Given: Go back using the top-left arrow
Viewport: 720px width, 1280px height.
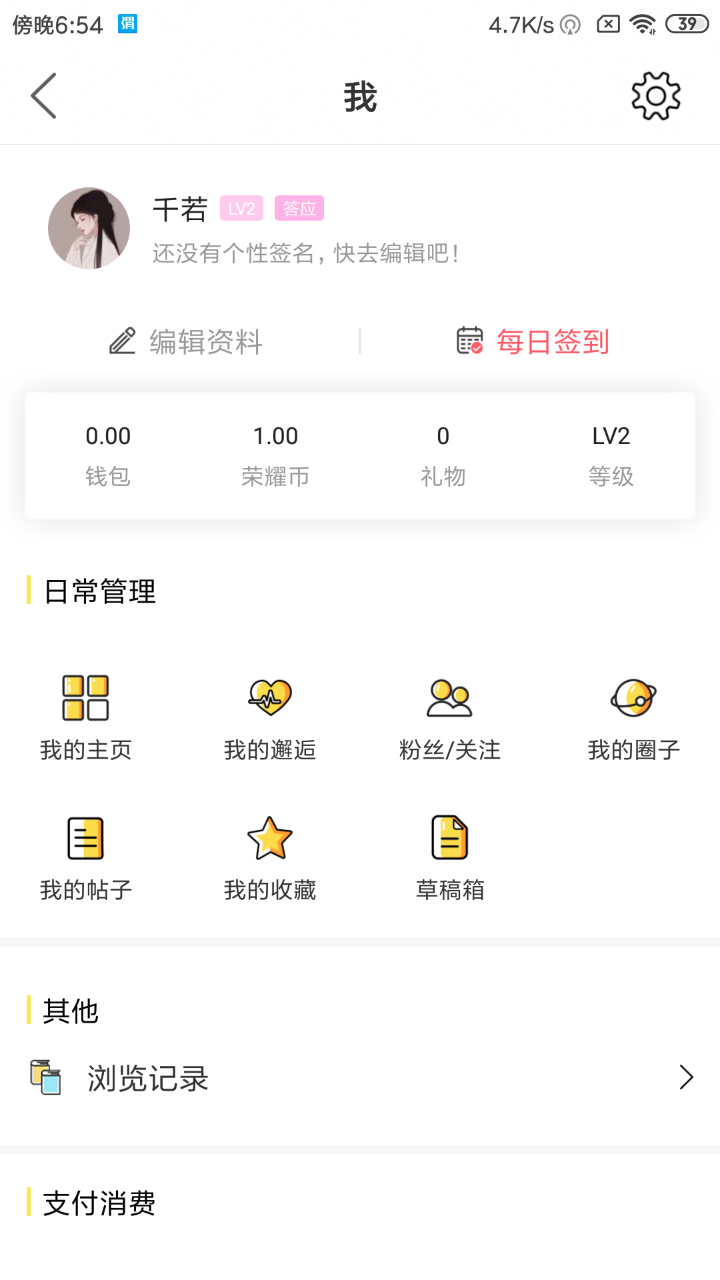Looking at the screenshot, I should [44, 96].
